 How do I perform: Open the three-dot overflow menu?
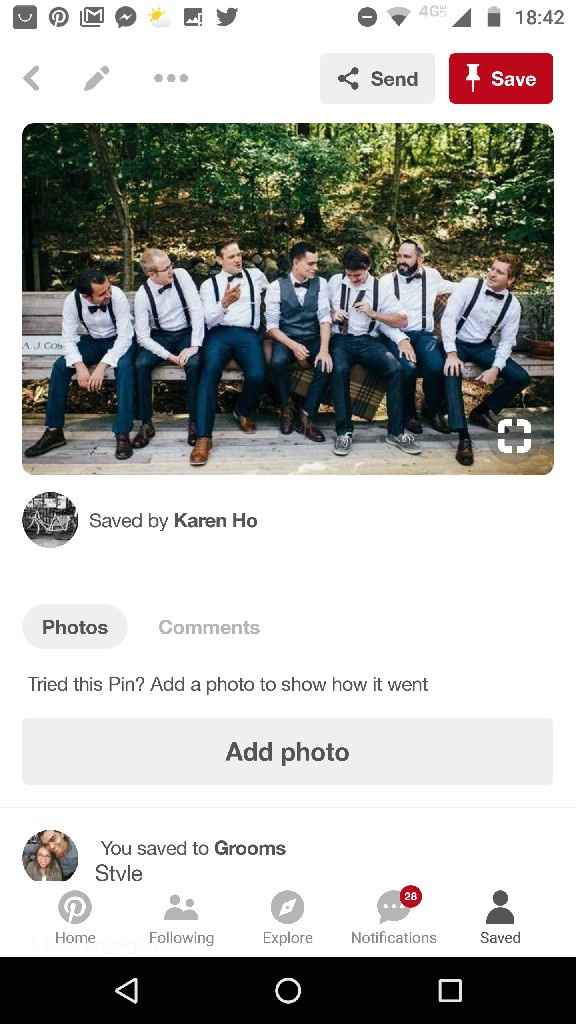171,78
